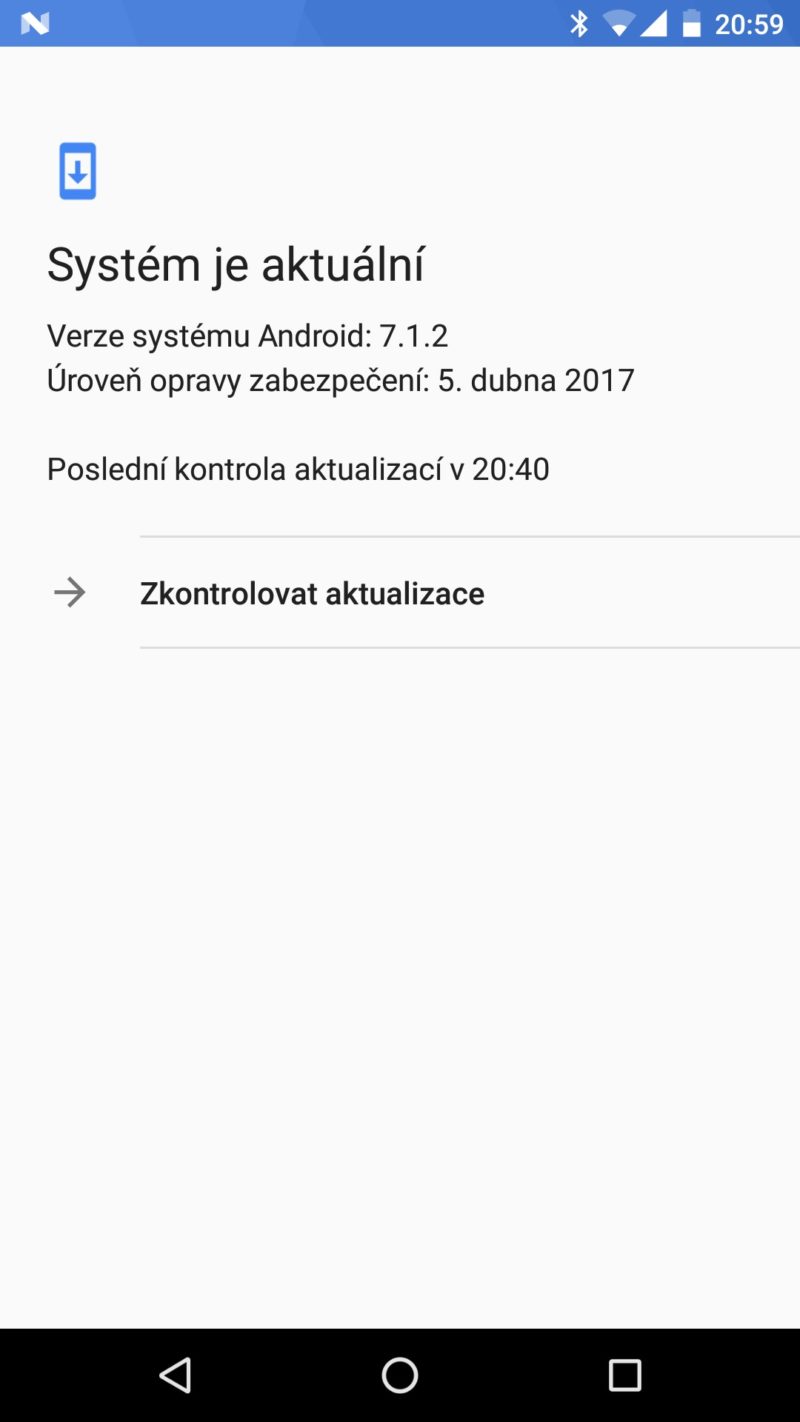Tap Zkontrolovat aktualizace to check for updates
The image size is (800, 1422).
click(x=312, y=593)
